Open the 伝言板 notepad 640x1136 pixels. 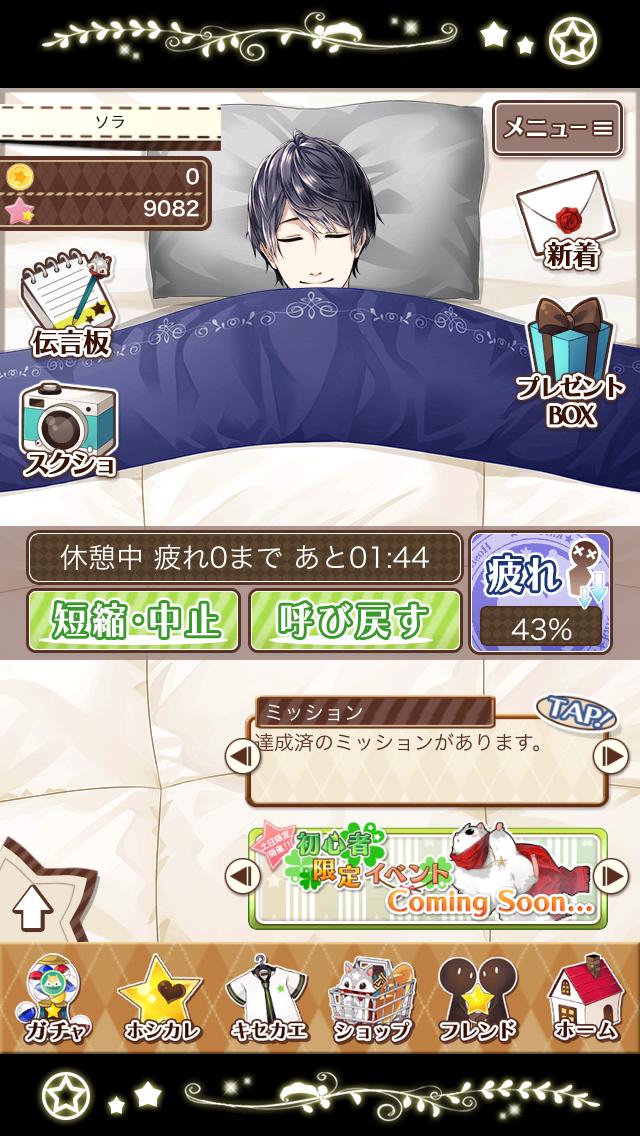point(68,306)
